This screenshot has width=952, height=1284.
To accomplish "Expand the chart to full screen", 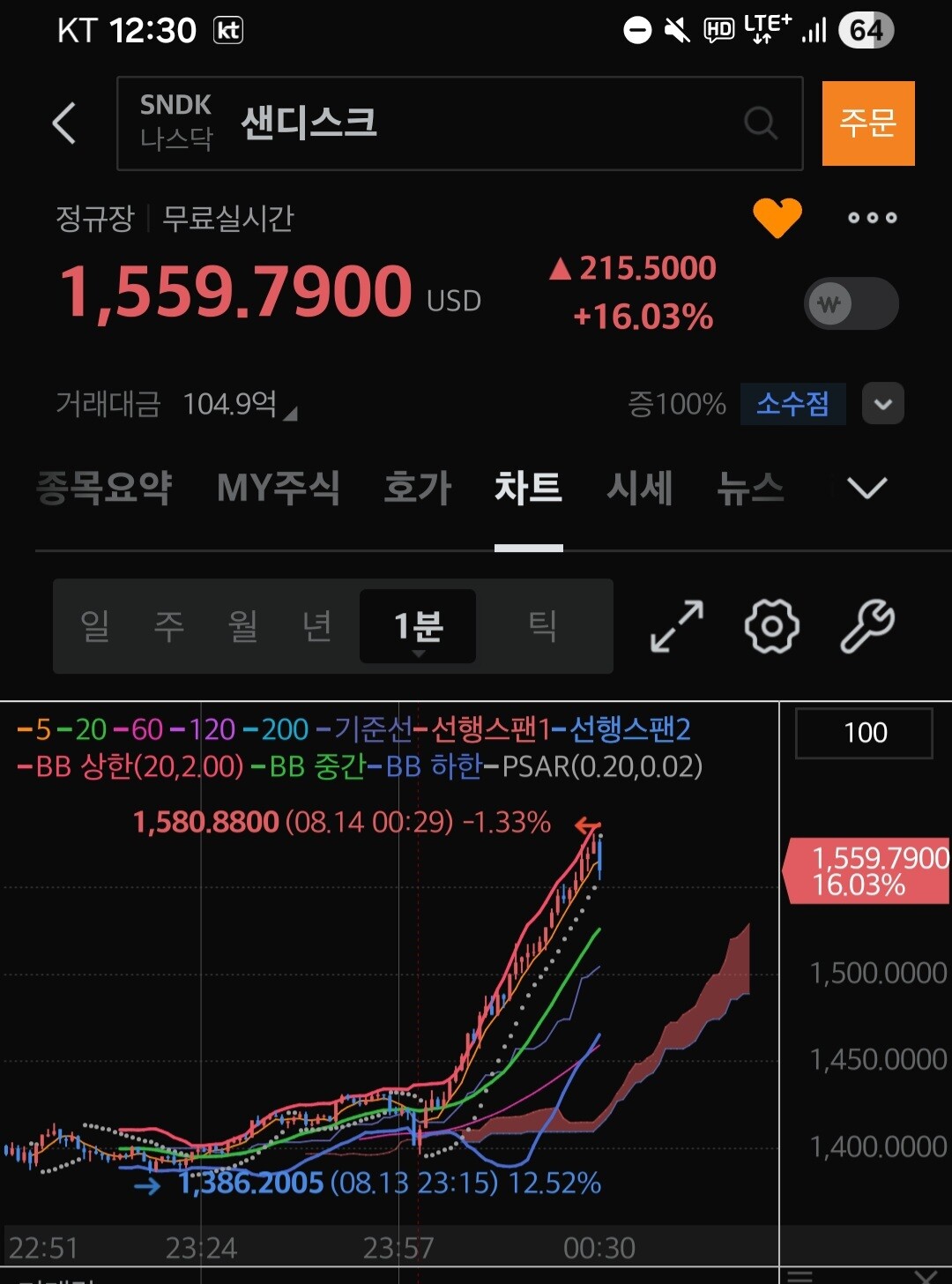I will pyautogui.click(x=677, y=626).
